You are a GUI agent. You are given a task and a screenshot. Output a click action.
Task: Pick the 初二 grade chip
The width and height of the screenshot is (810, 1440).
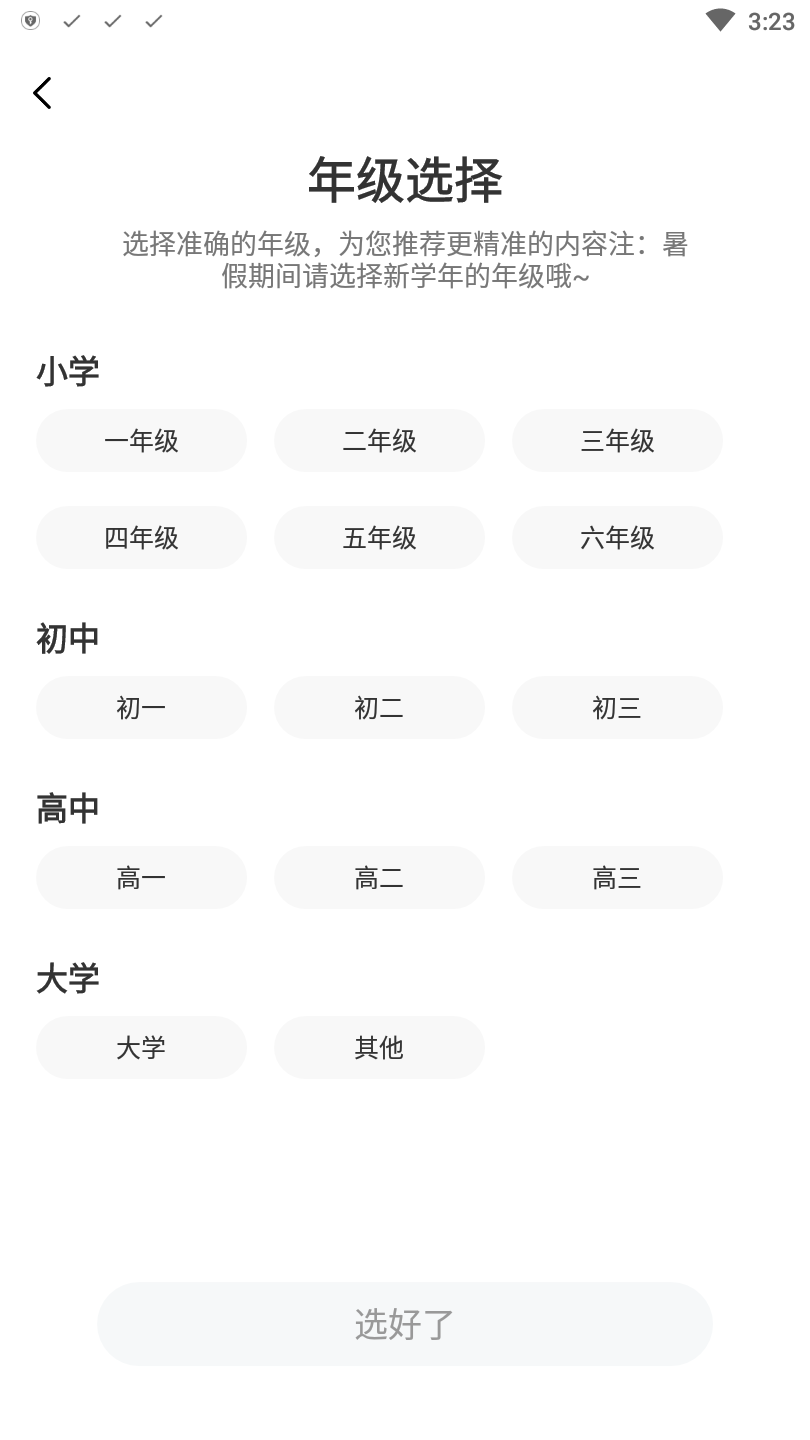pos(379,707)
